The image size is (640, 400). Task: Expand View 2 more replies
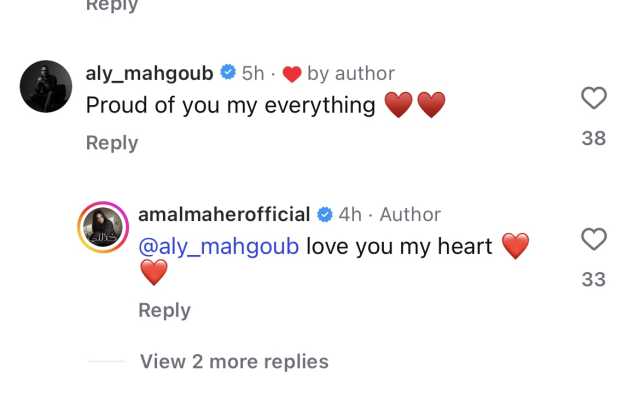coord(234,361)
